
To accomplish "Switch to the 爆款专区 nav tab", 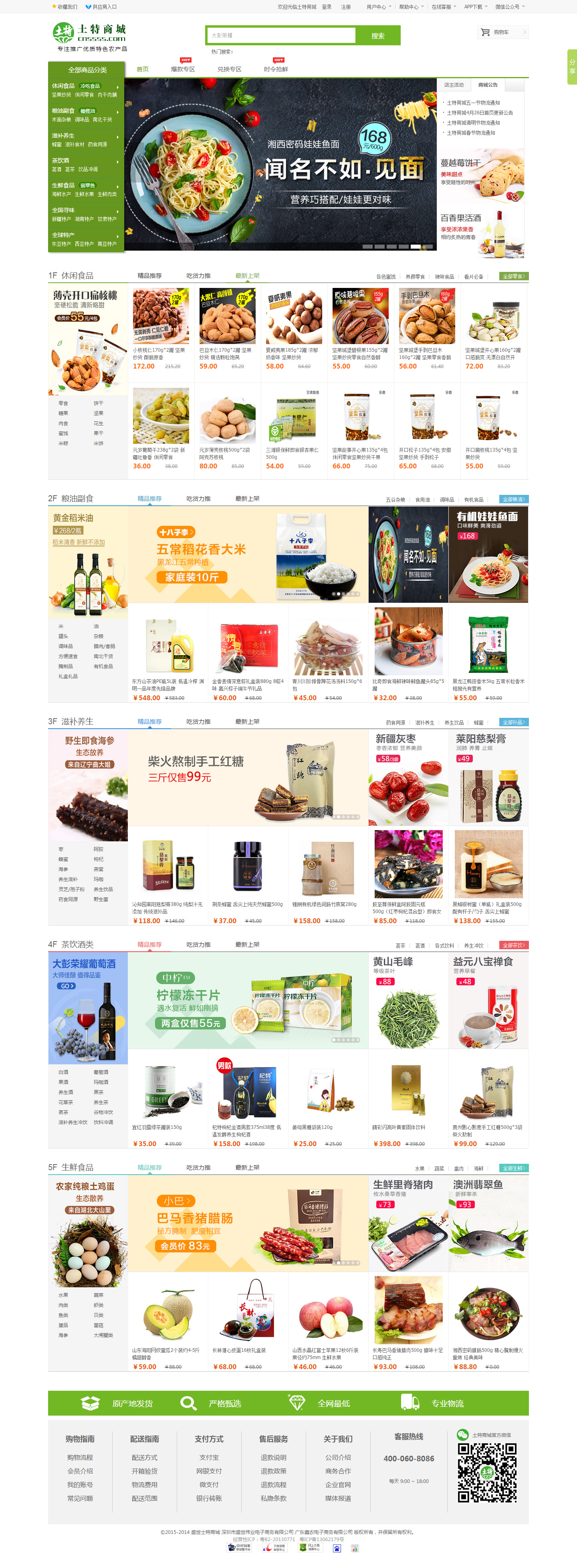I will pyautogui.click(x=182, y=69).
